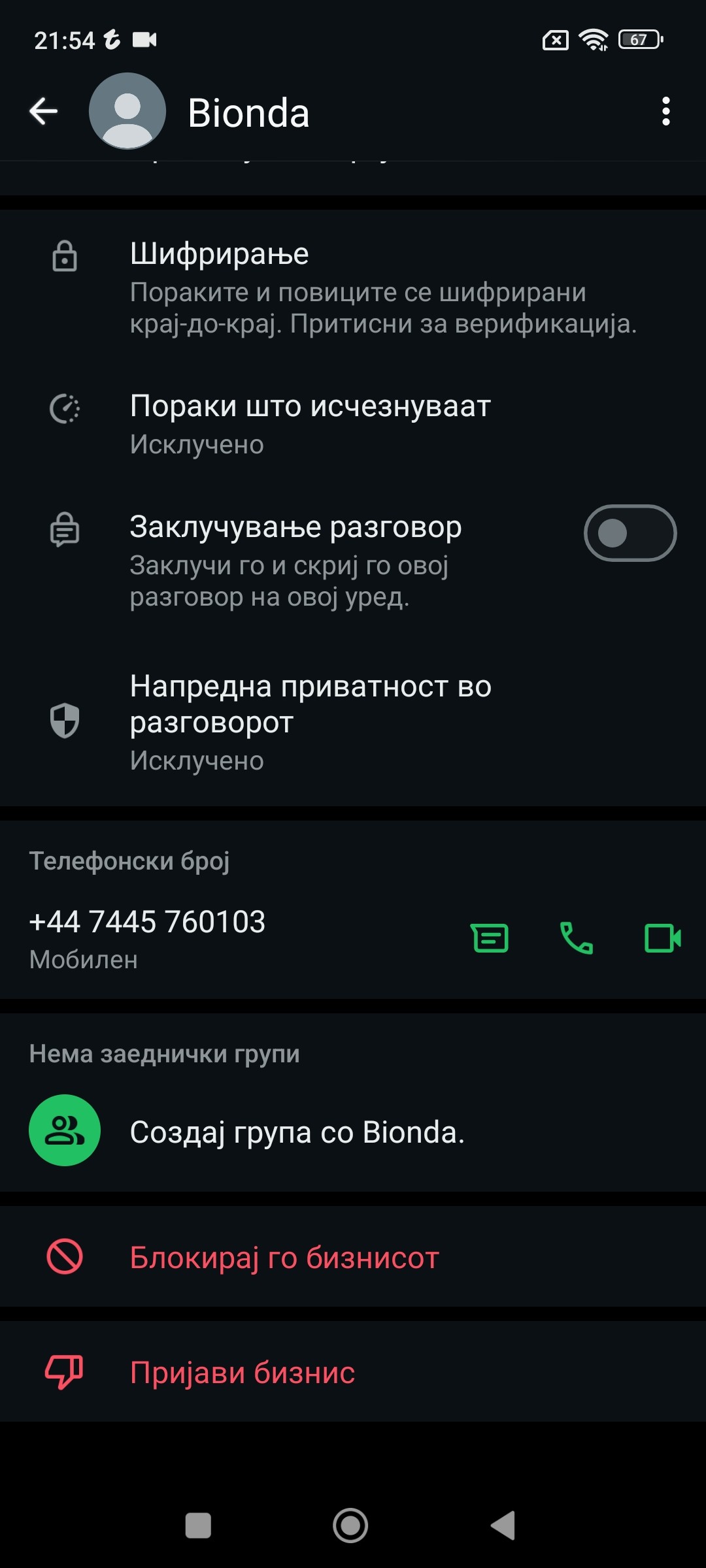Choose Блокирај го бизнисот
This screenshot has height=1568, width=706.
click(353, 1257)
